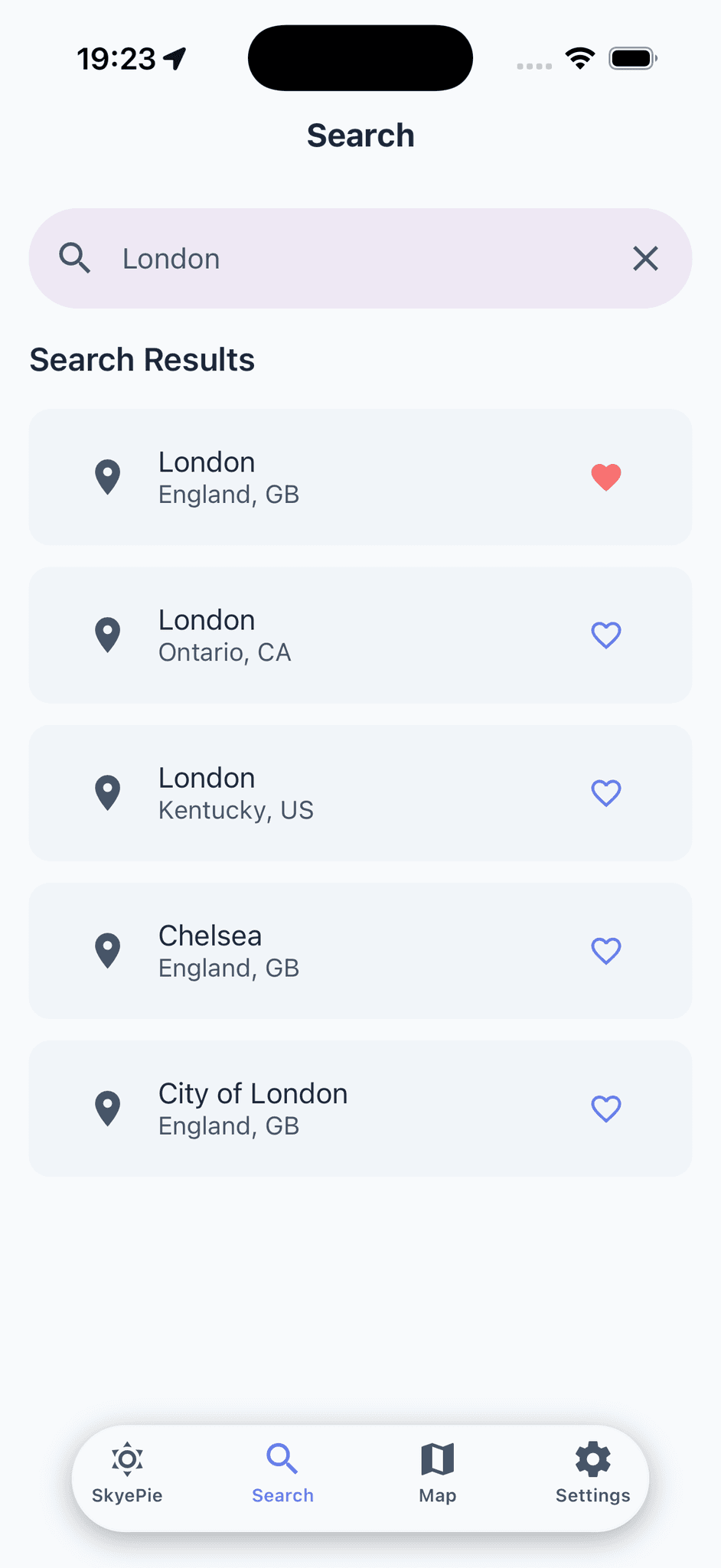Favorite London, Kentucky, US with heart
This screenshot has height=1568, width=721.
coord(605,792)
